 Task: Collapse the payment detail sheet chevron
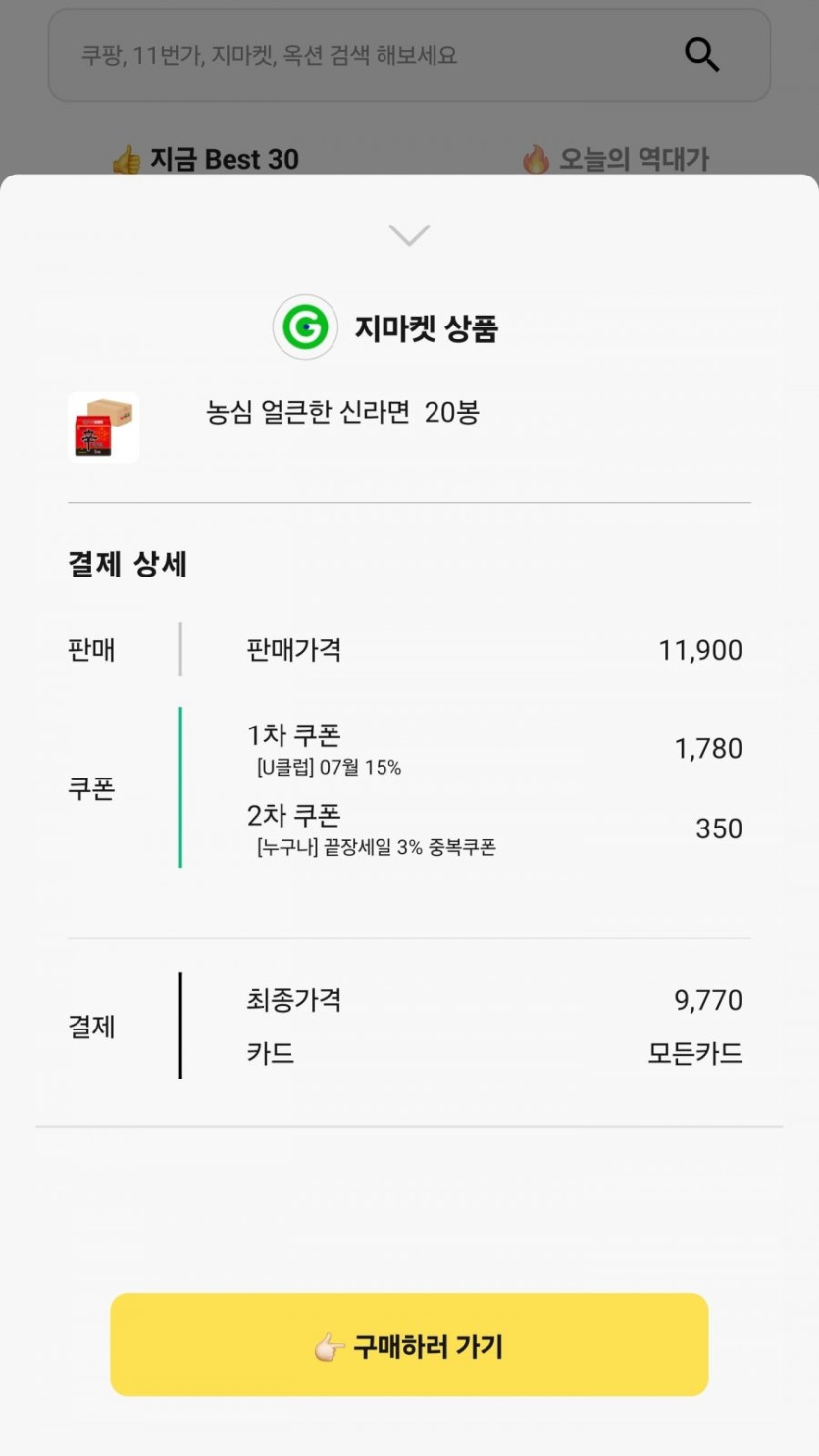(409, 235)
